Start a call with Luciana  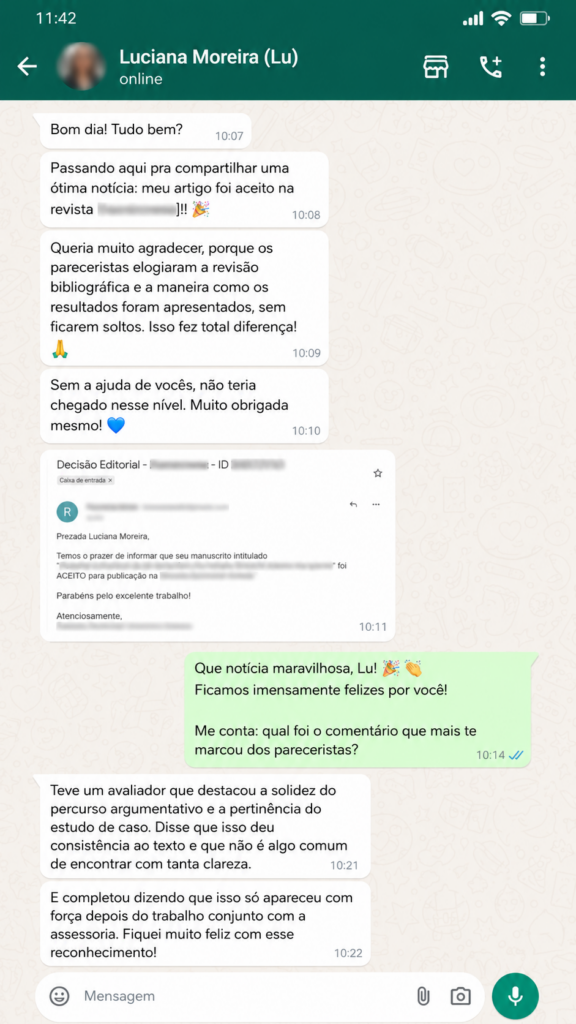coord(490,67)
